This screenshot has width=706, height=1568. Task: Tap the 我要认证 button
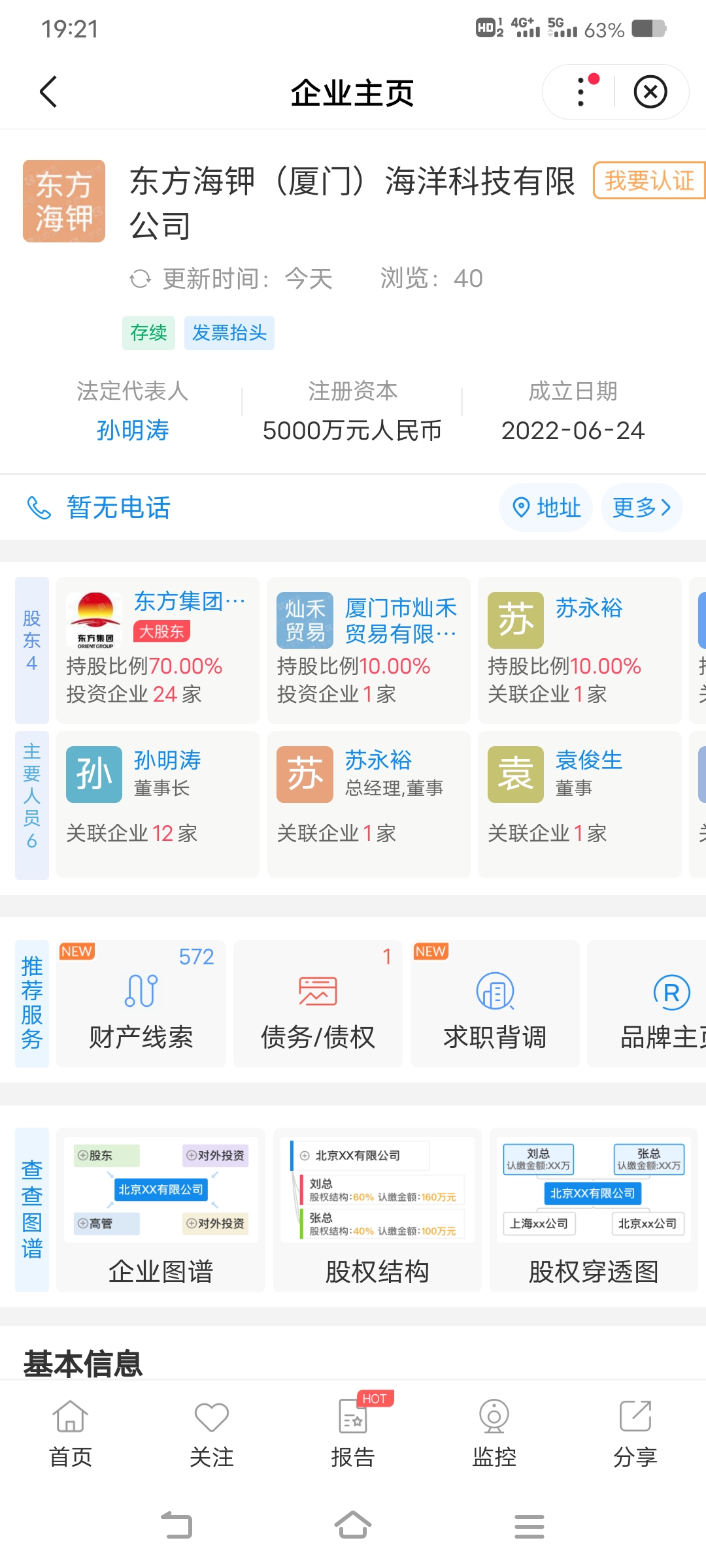pos(649,180)
